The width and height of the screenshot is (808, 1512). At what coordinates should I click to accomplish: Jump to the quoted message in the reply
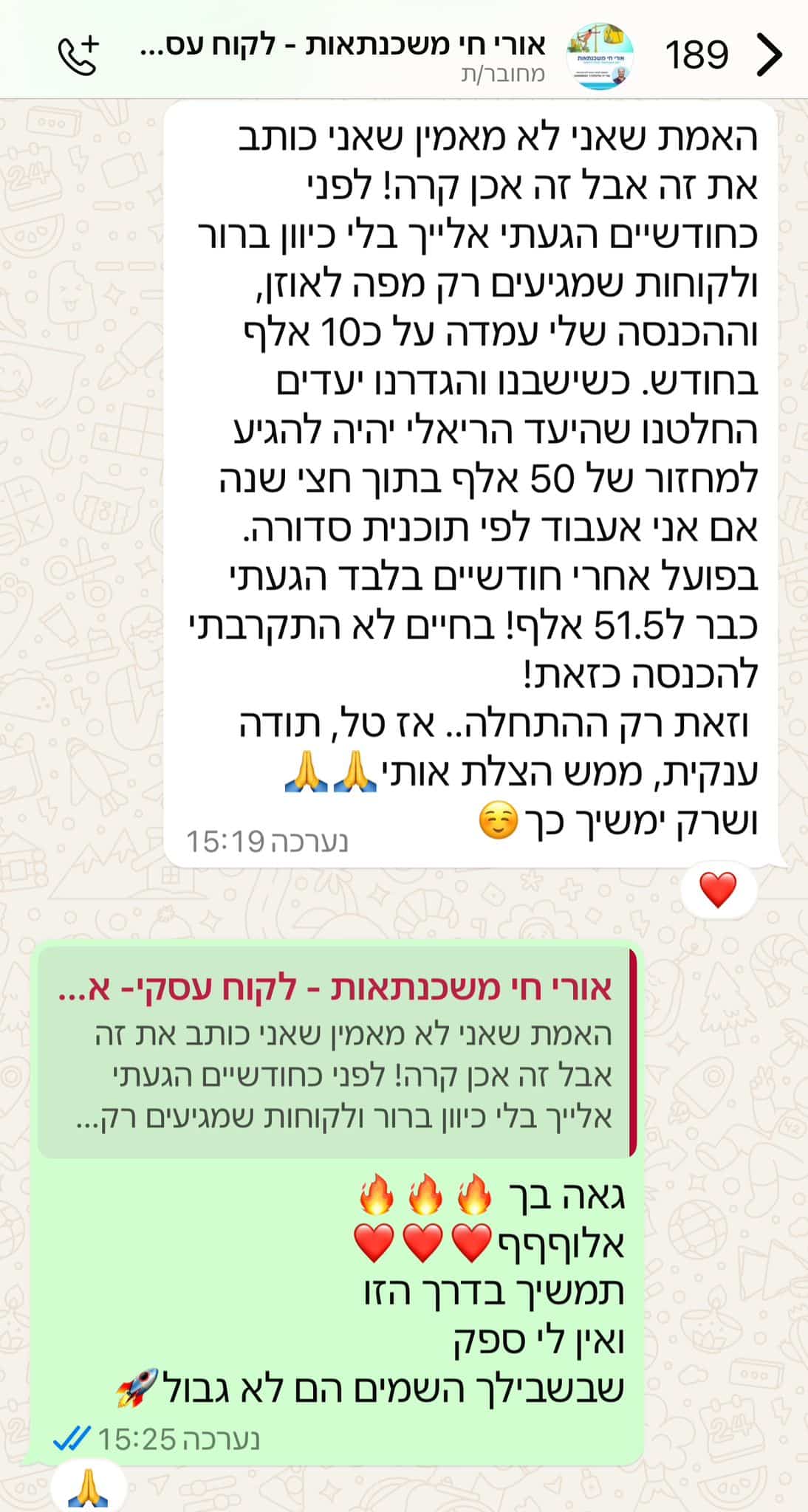pyautogui.click(x=337, y=1051)
